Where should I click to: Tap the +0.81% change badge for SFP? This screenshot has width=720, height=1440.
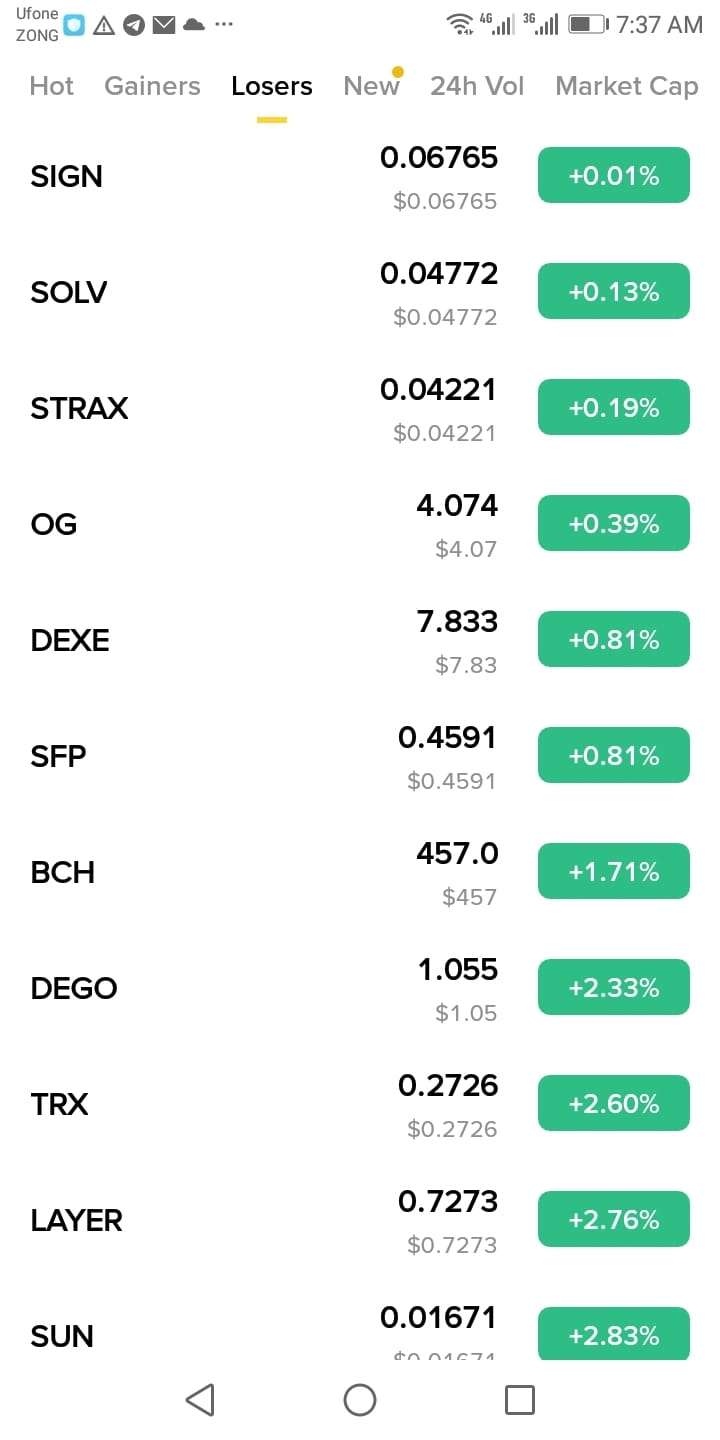click(x=614, y=755)
